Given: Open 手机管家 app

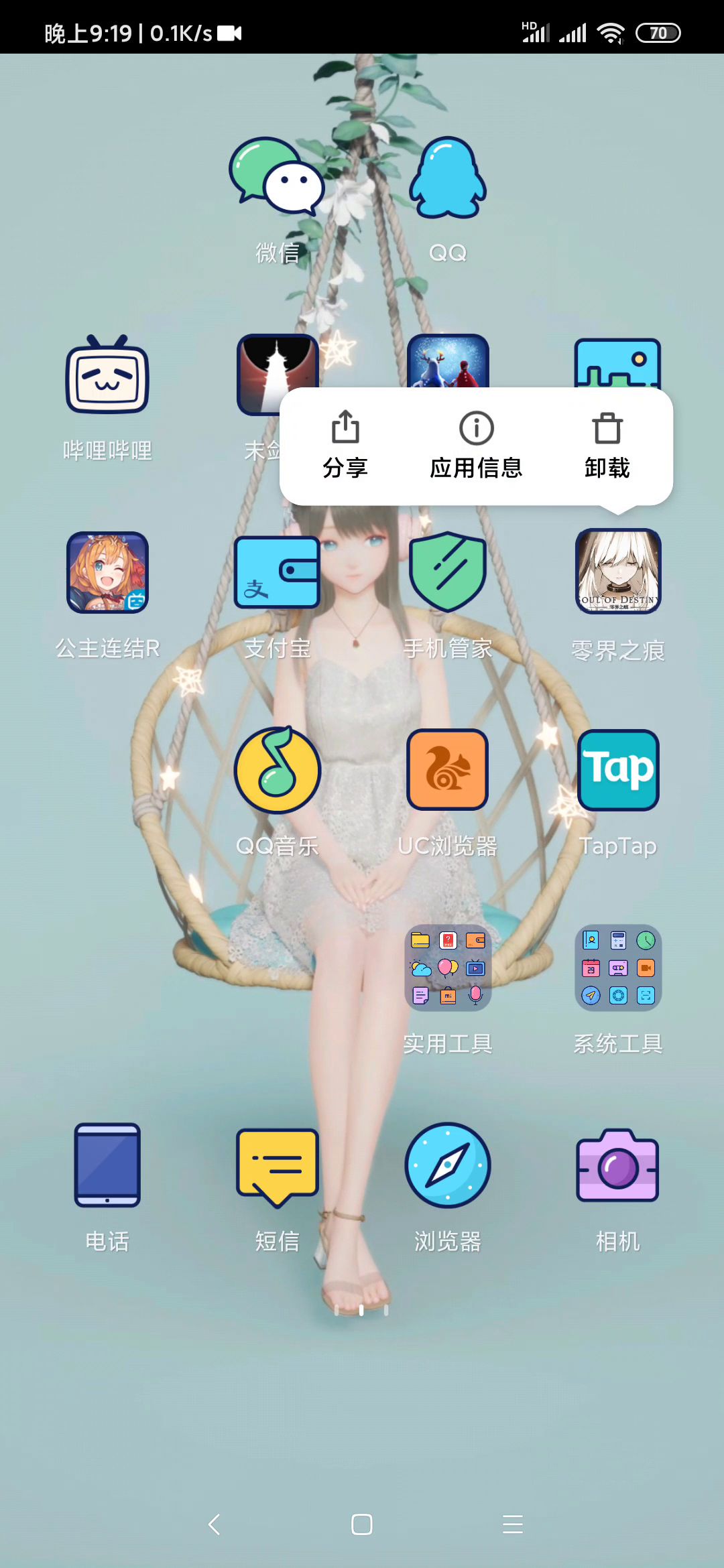Looking at the screenshot, I should click(x=447, y=572).
